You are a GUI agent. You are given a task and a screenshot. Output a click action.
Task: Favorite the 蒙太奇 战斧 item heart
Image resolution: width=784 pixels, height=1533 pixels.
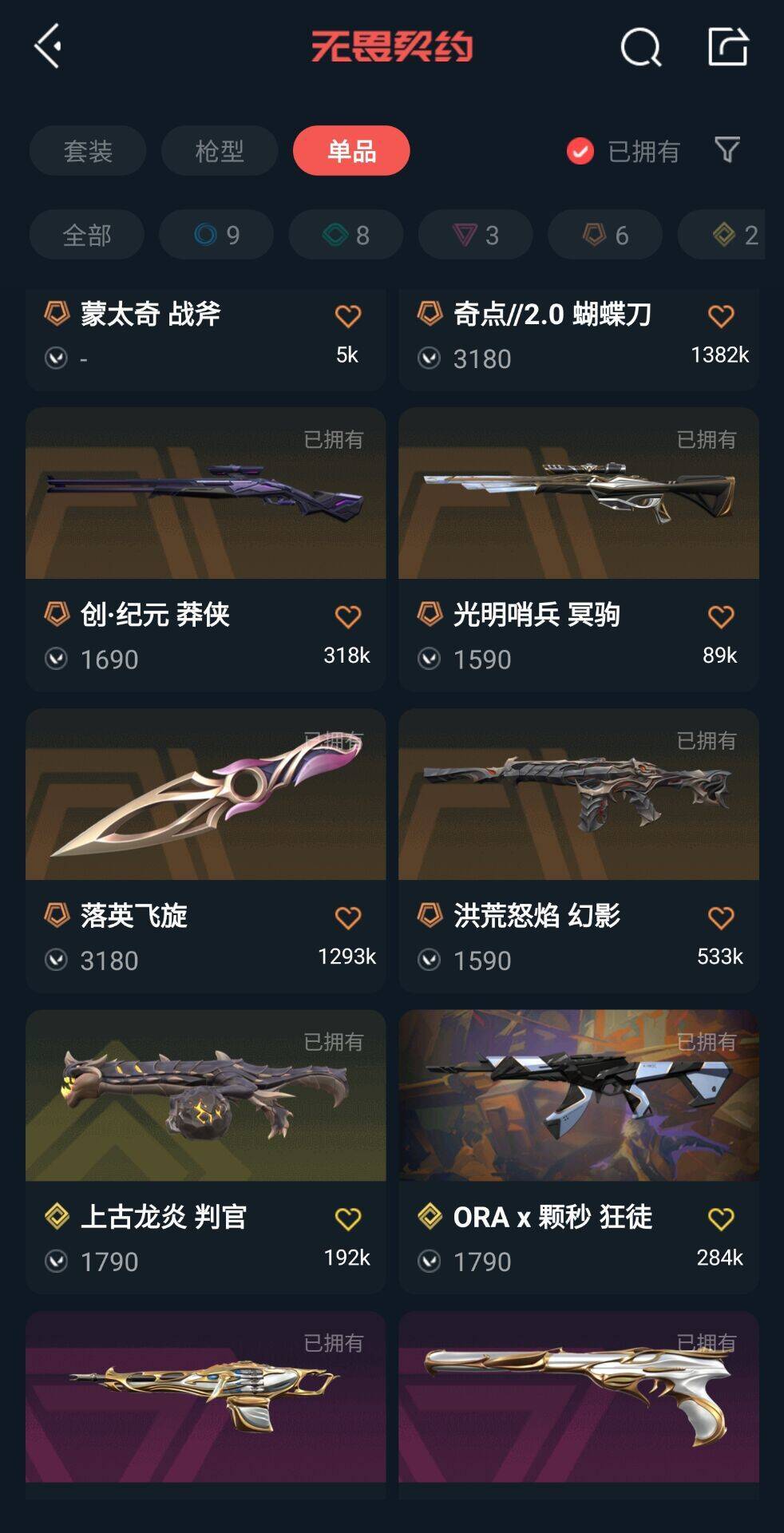pyautogui.click(x=348, y=316)
